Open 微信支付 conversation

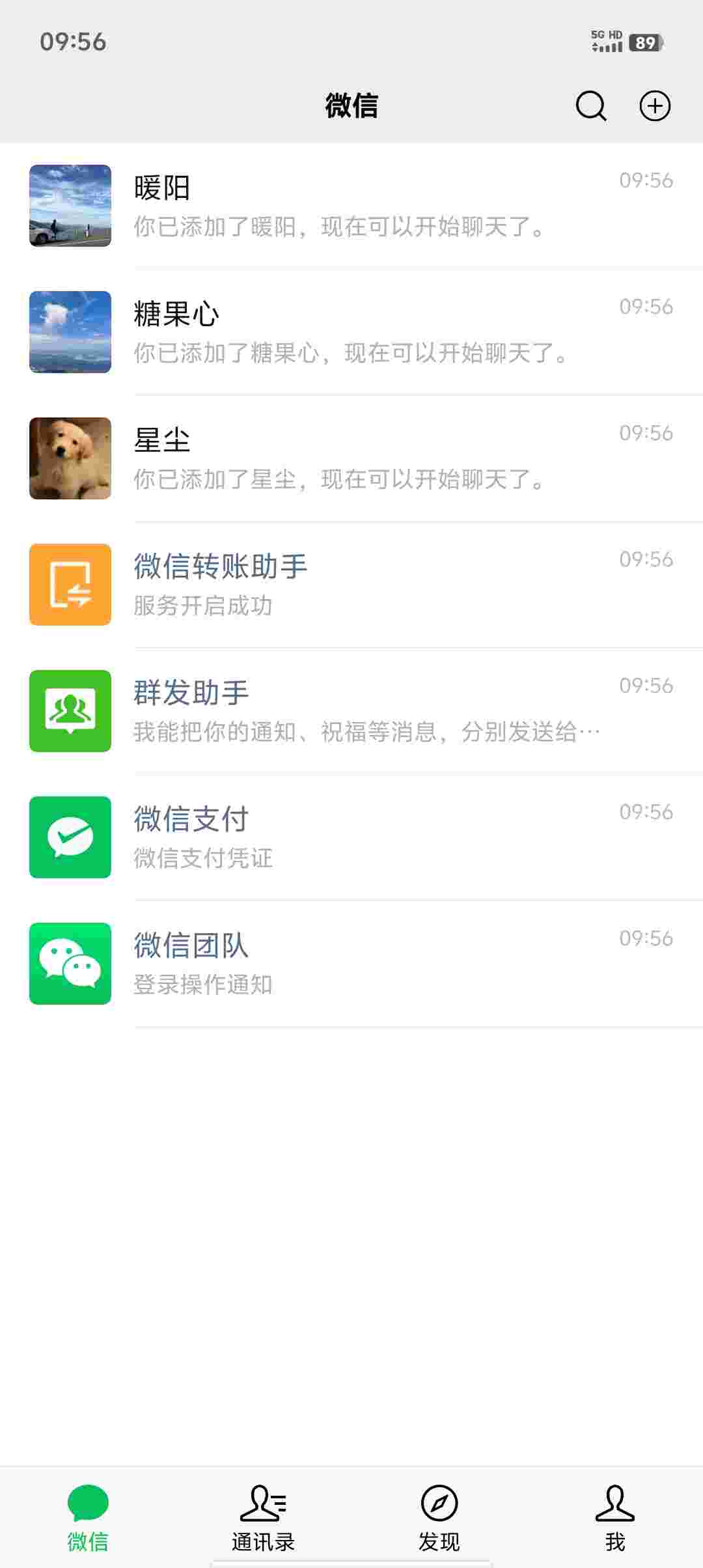[x=351, y=837]
